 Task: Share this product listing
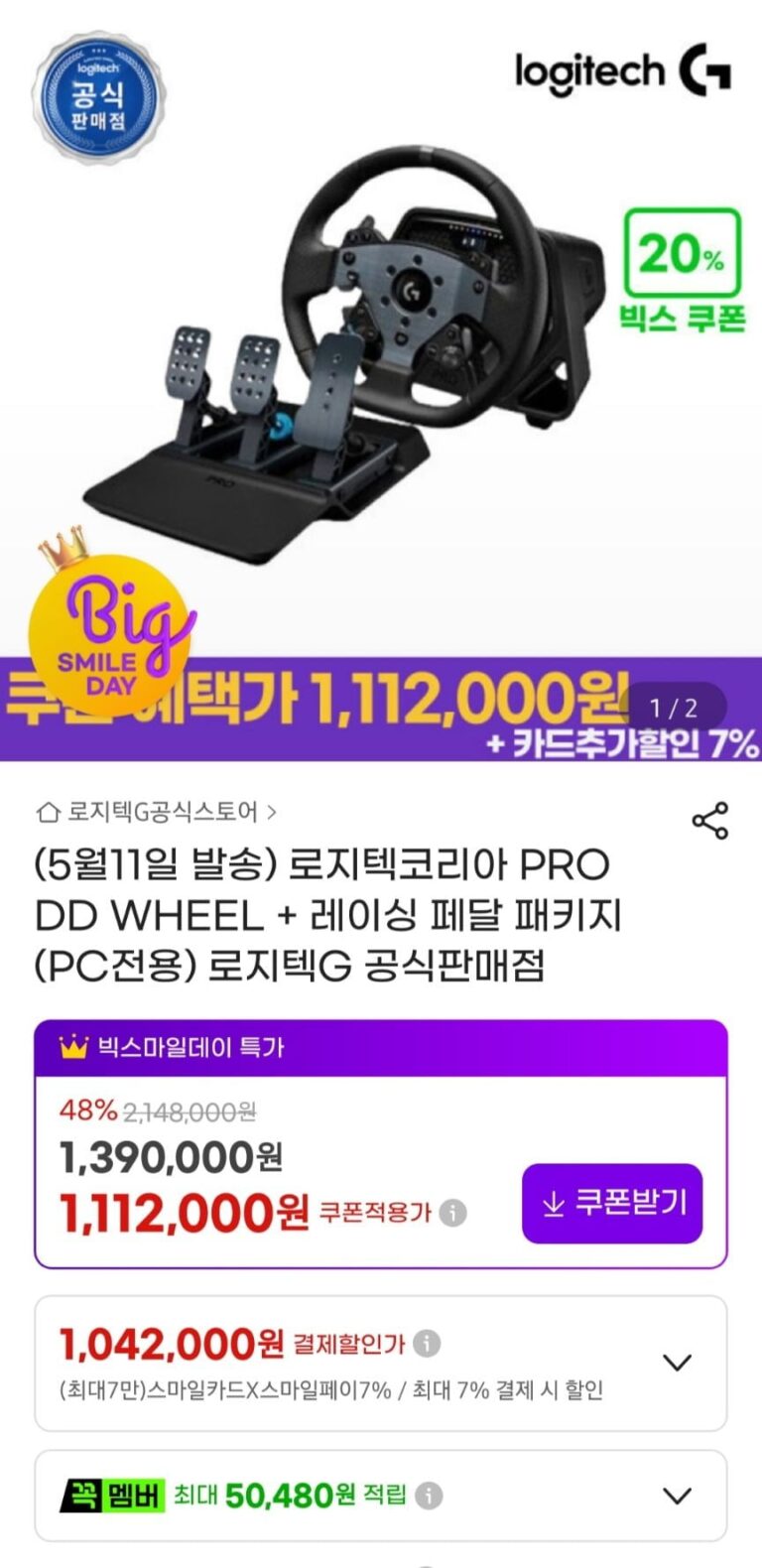(709, 820)
